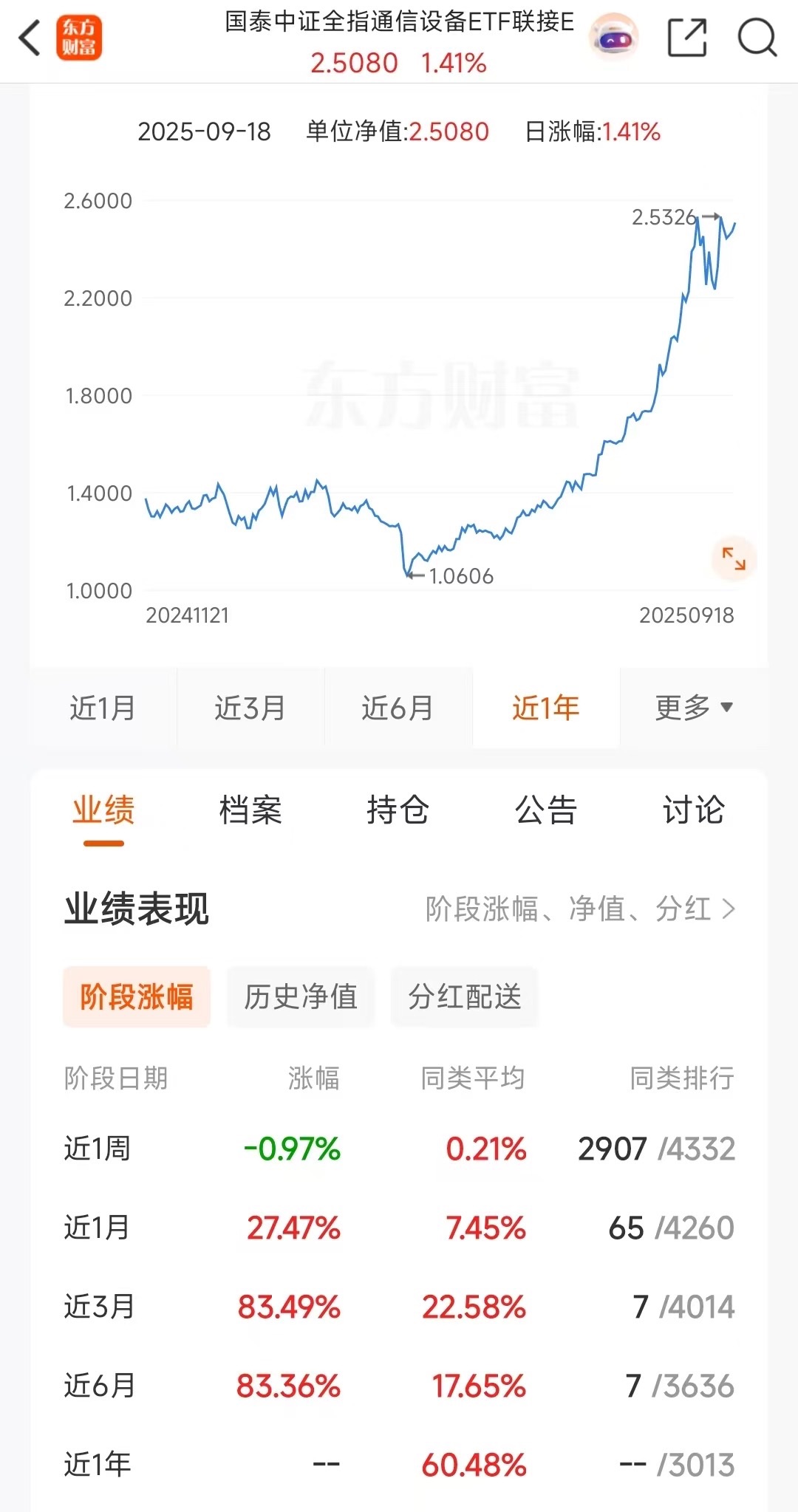Open the 更多 period dropdown
This screenshot has width=798, height=1512.
pos(693,707)
